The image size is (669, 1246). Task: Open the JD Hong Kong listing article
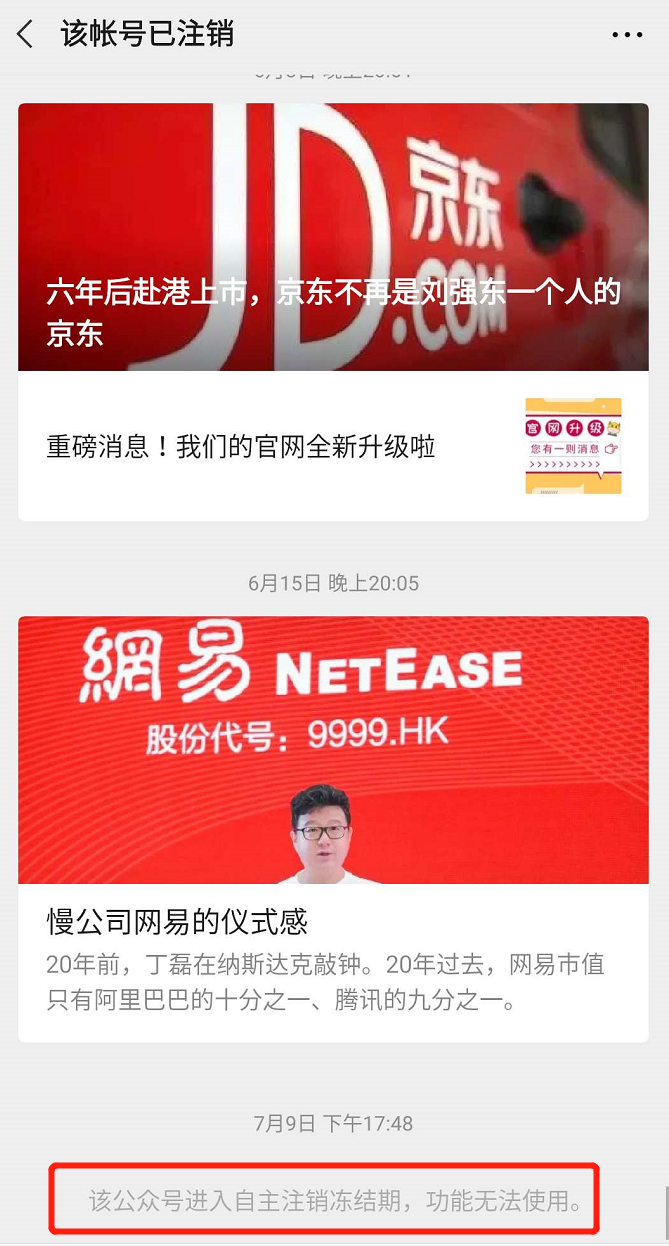(x=333, y=237)
